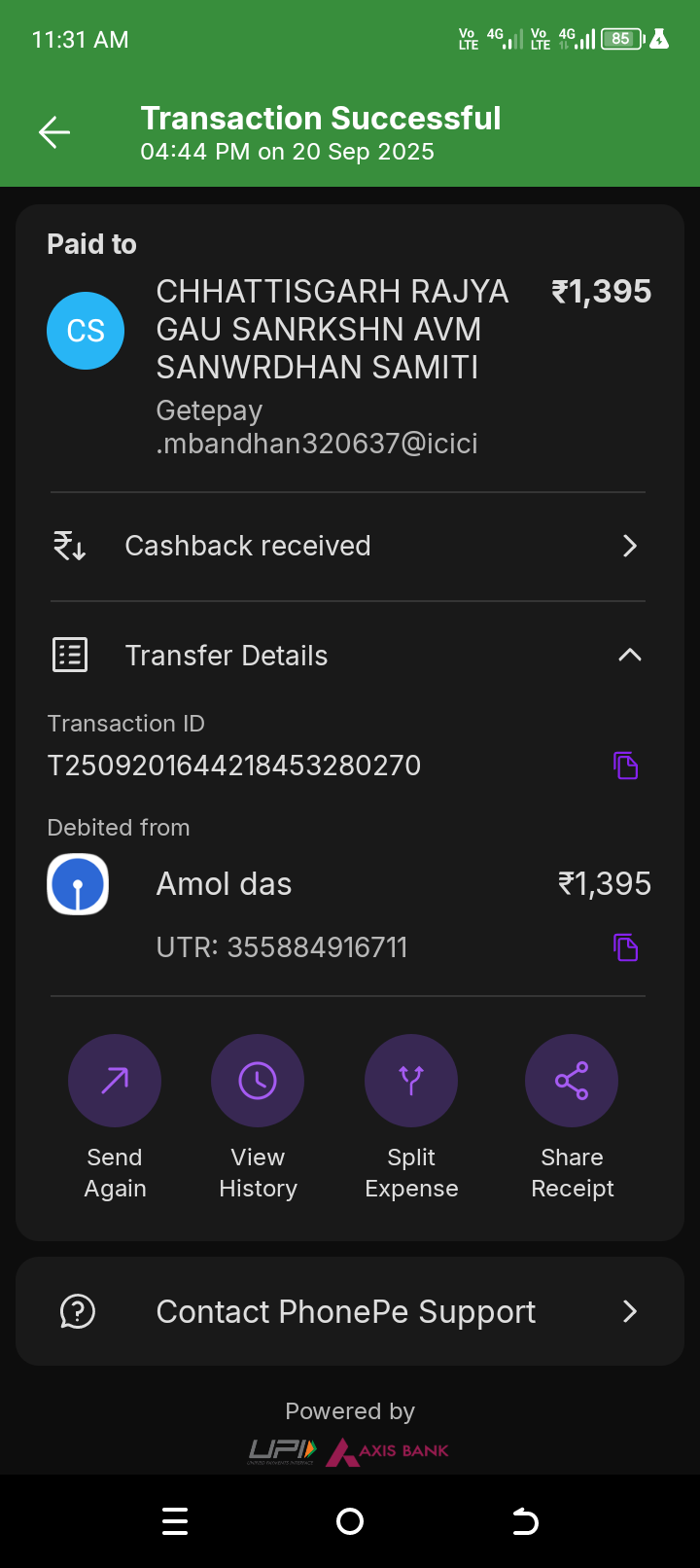700x1568 pixels.
Task: Collapse the Transfer Details section
Action: [x=629, y=656]
